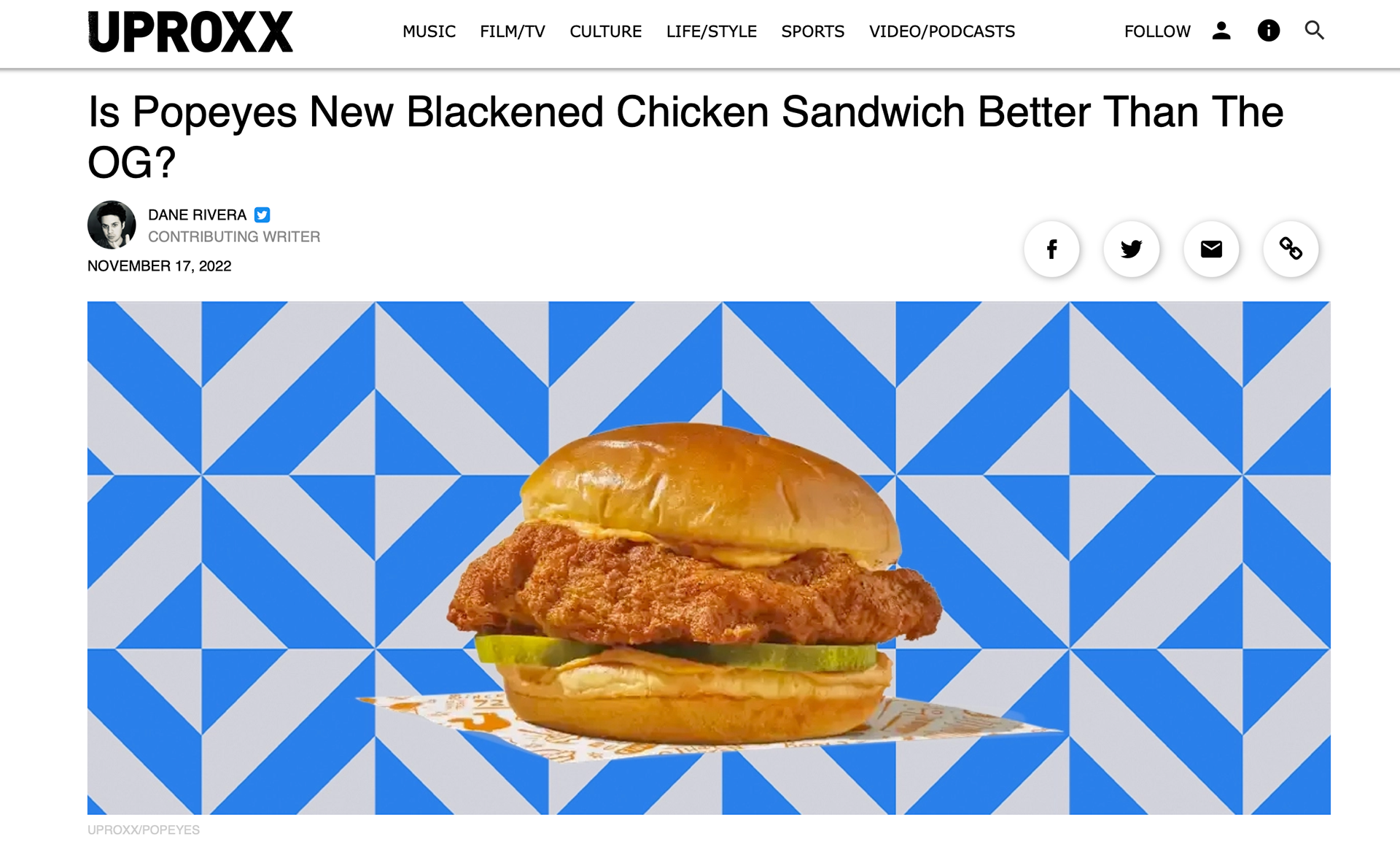Open the UPROXX home logo
The width and height of the screenshot is (1400, 847).
click(190, 31)
